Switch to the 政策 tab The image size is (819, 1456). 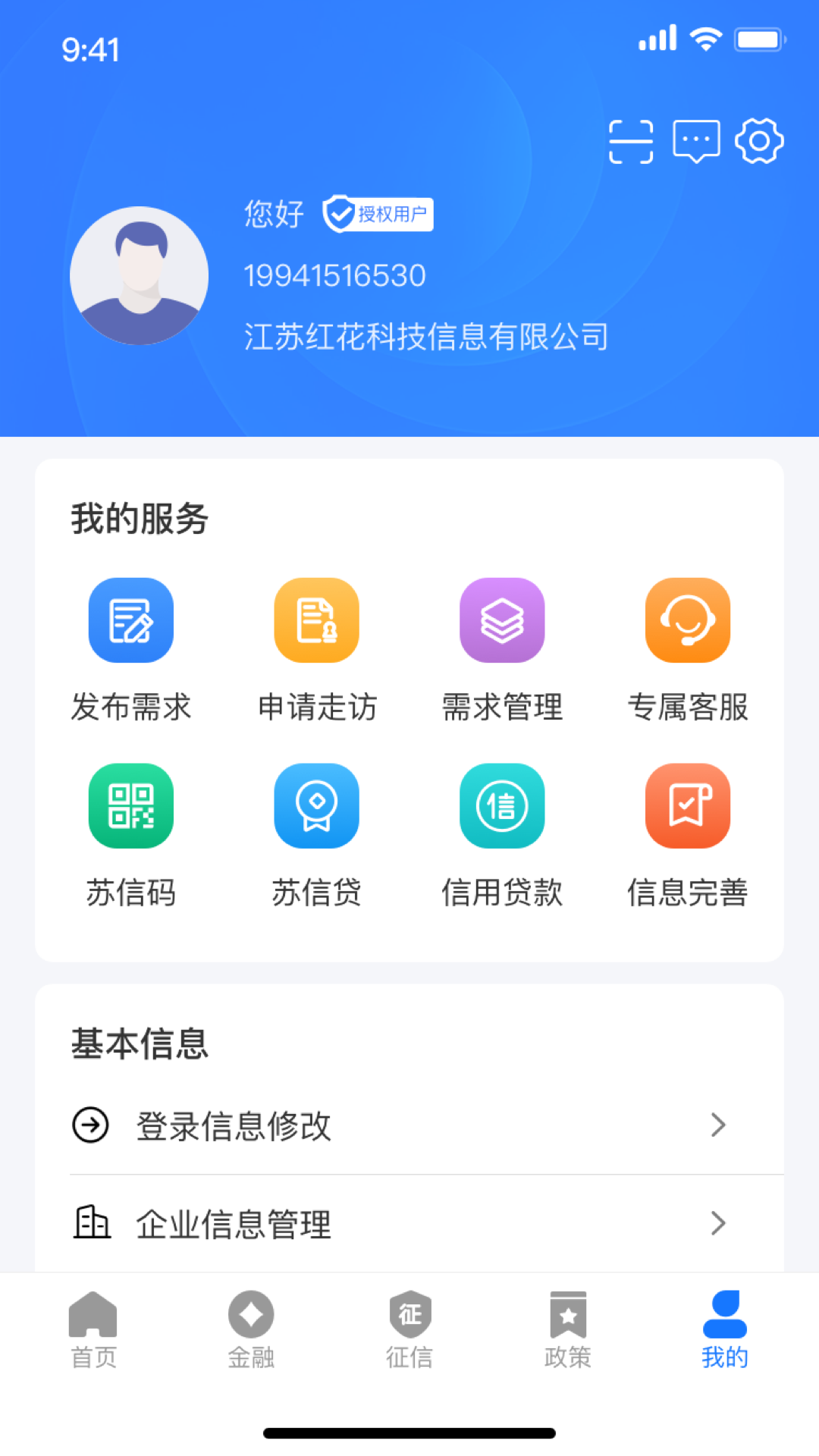click(x=568, y=1329)
